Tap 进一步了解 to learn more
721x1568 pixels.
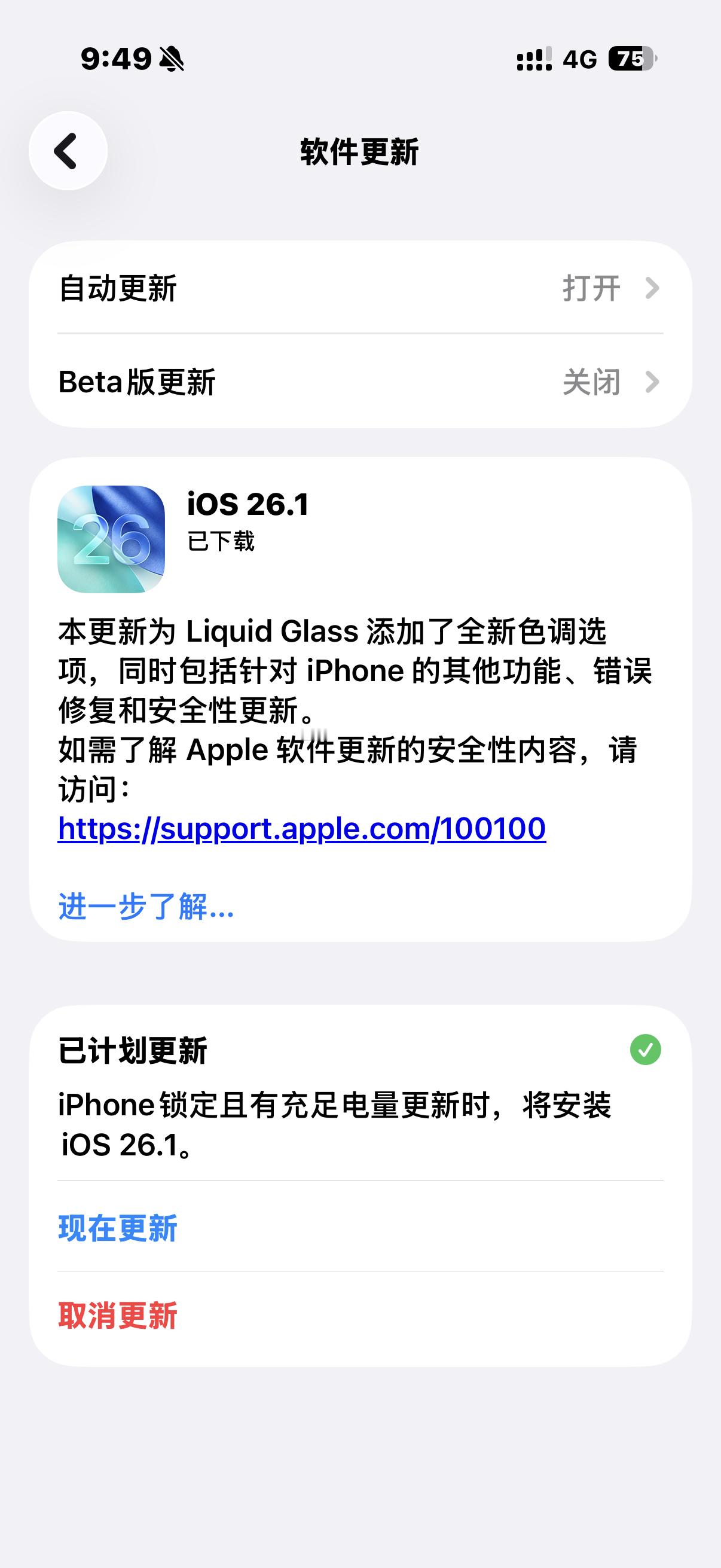[x=146, y=908]
